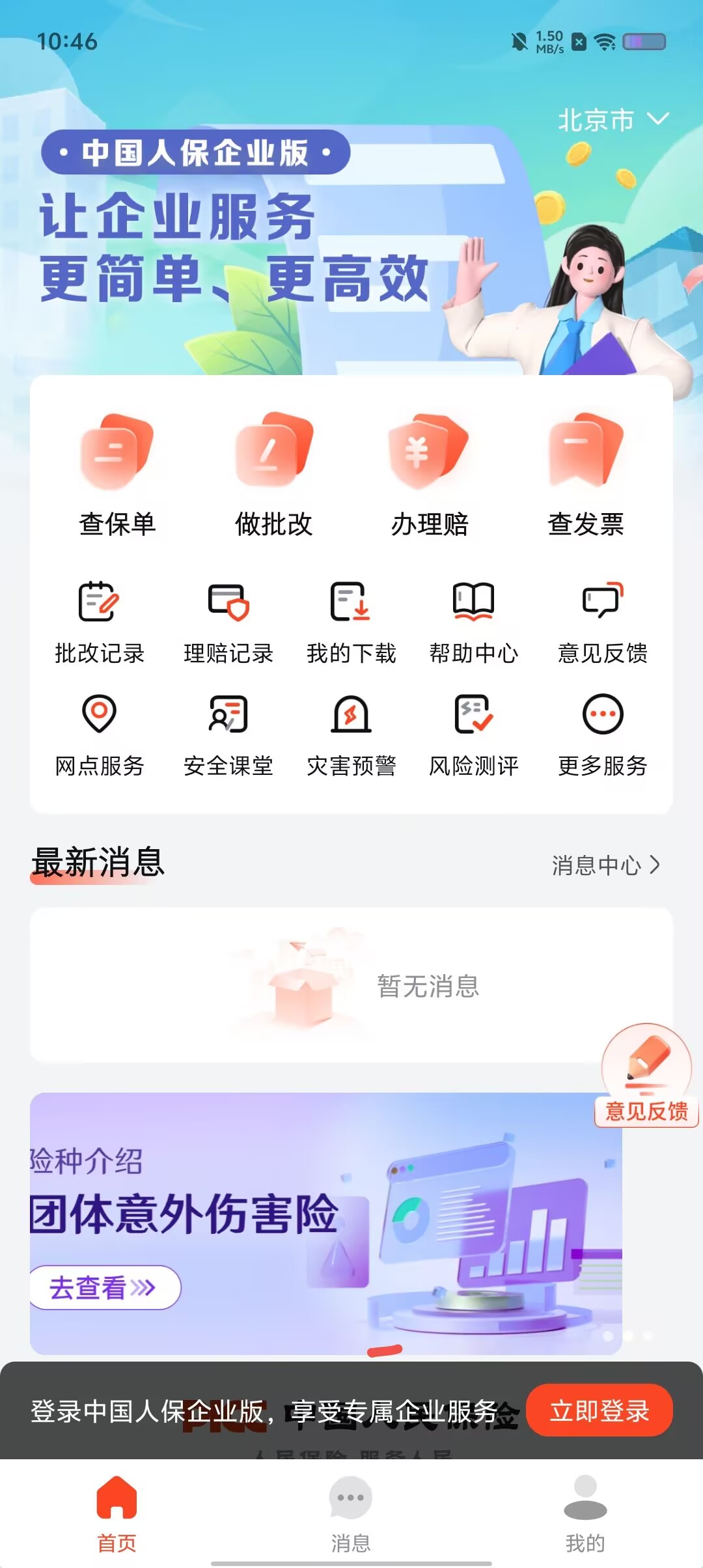This screenshot has height=1568, width=703.
Task: Open the 北京市 city dropdown
Action: [x=613, y=120]
